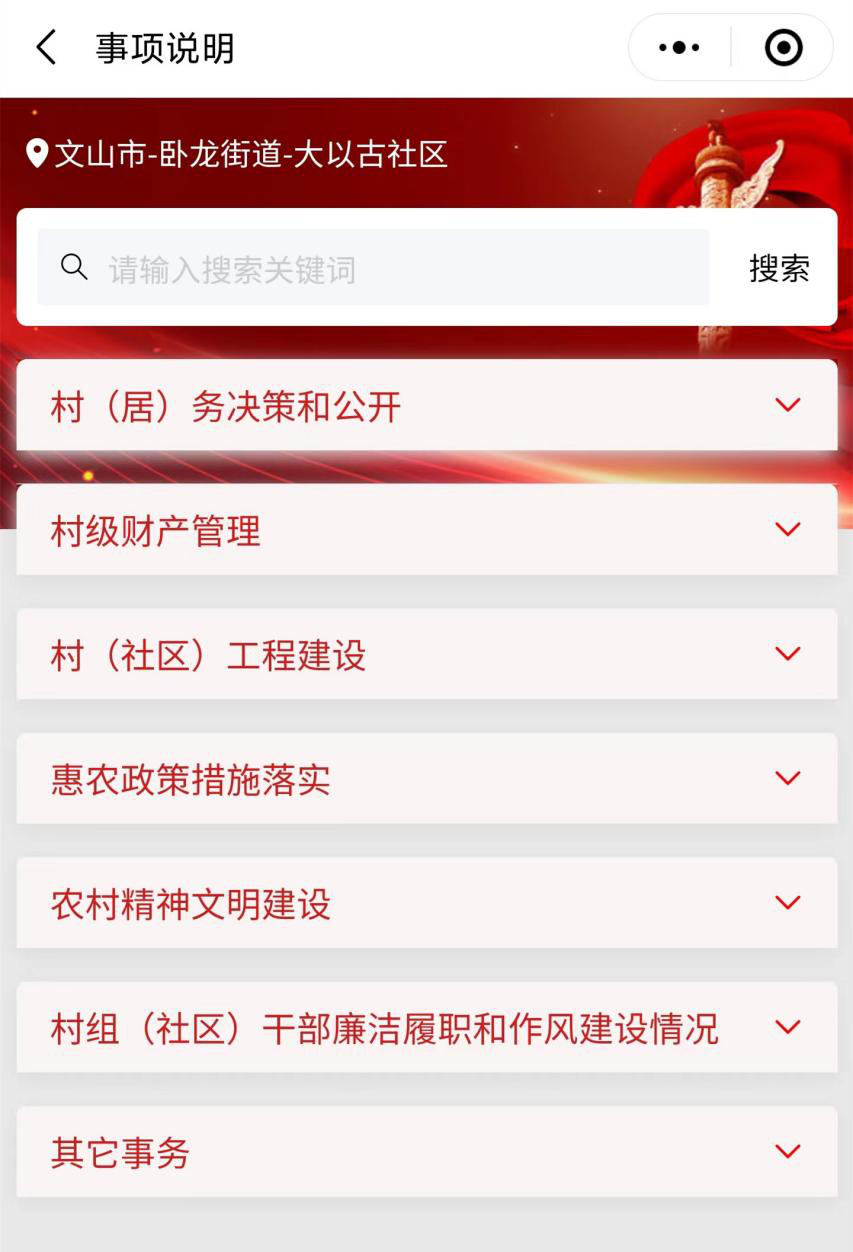
Task: Open the WeChat mini-program options menu (三个点)
Action: tap(678, 46)
